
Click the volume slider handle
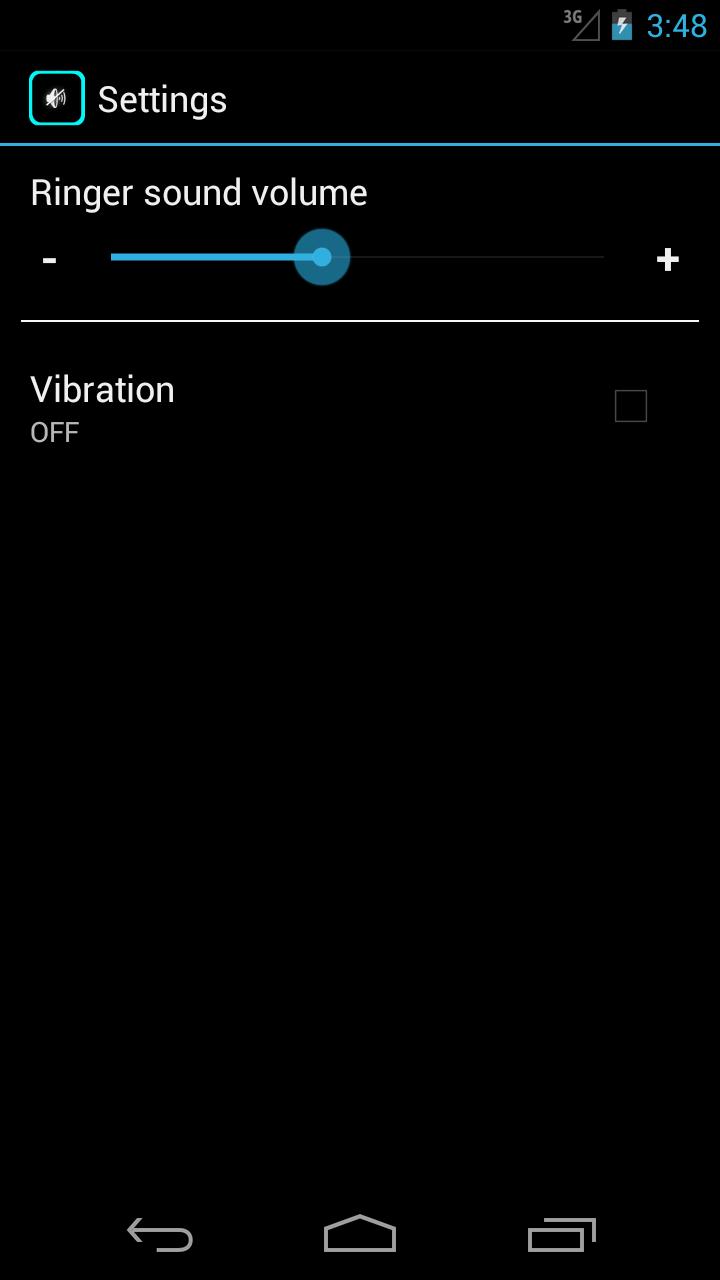pyautogui.click(x=321, y=257)
